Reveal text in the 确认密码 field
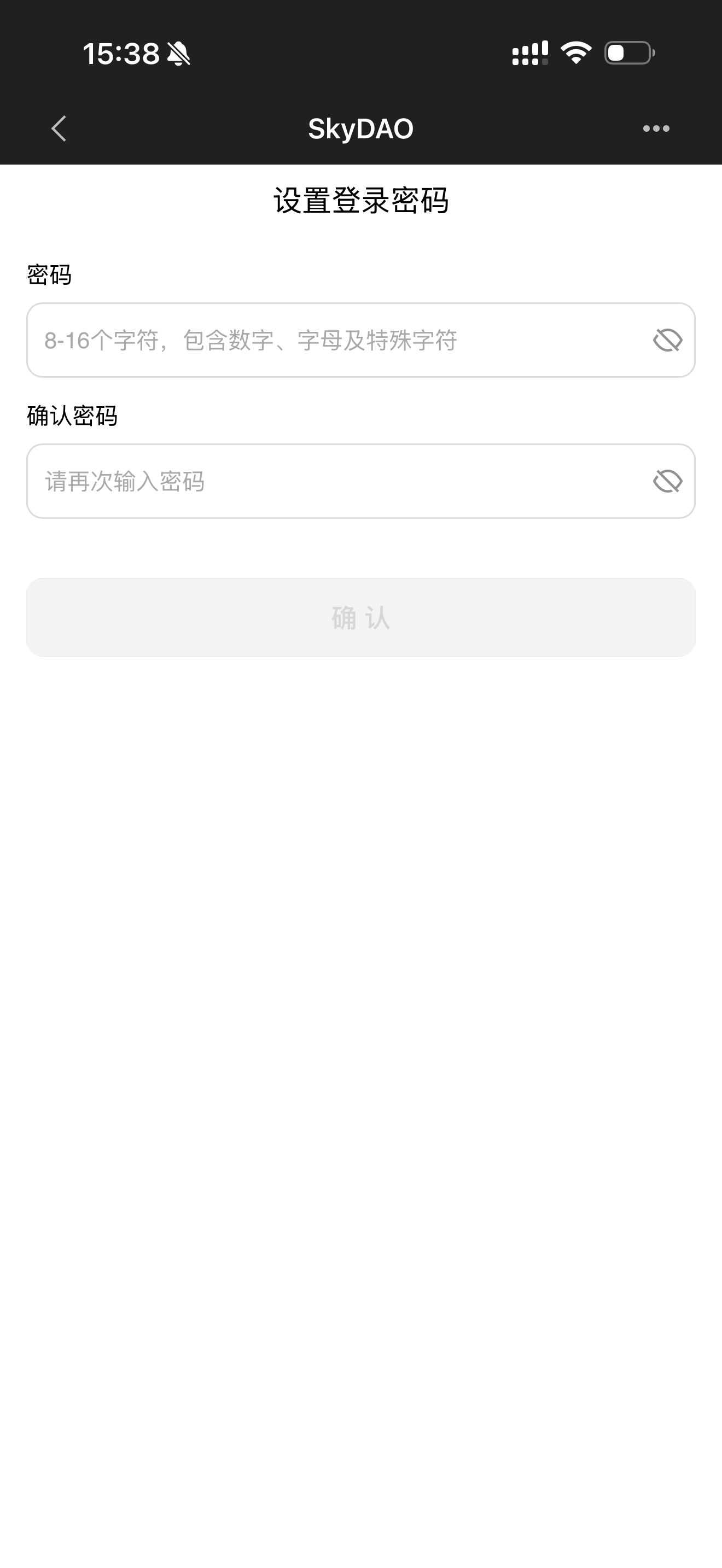 click(667, 482)
